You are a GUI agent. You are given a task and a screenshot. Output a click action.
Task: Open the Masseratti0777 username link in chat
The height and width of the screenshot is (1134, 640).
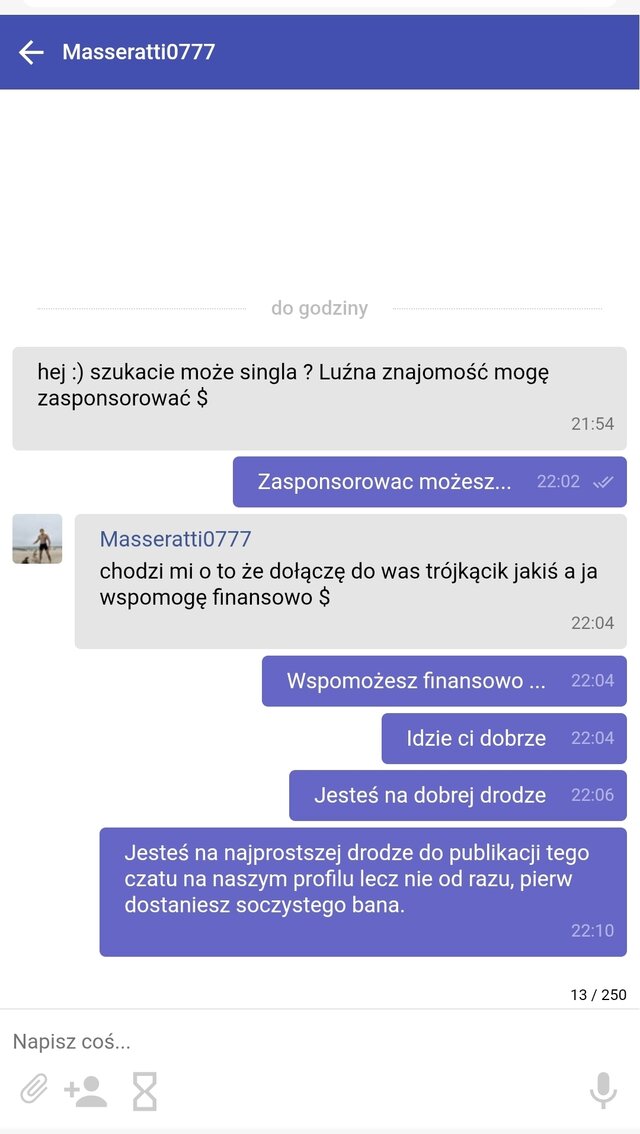click(175, 539)
